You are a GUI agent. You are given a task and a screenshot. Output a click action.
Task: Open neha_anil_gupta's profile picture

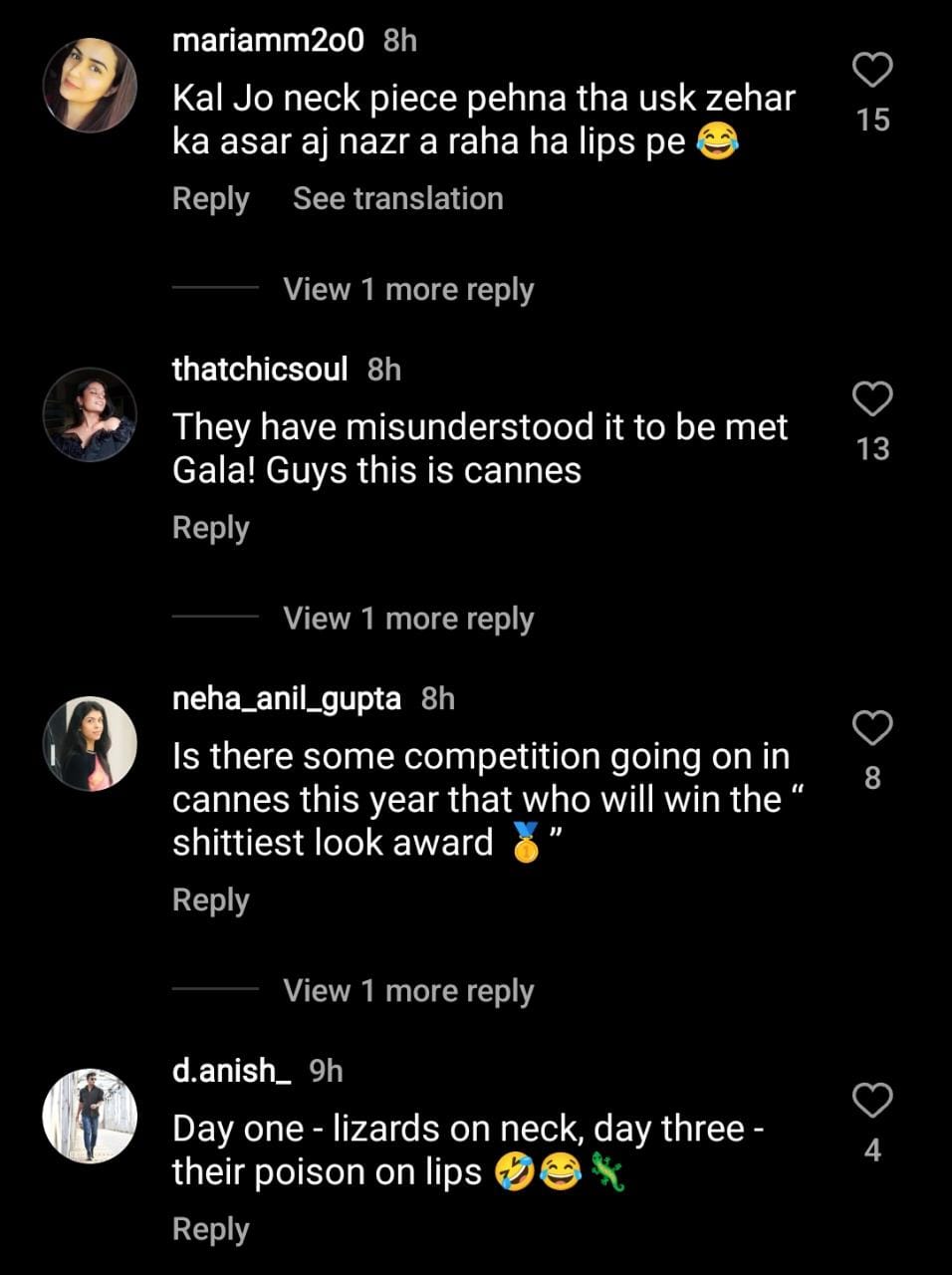[x=90, y=743]
